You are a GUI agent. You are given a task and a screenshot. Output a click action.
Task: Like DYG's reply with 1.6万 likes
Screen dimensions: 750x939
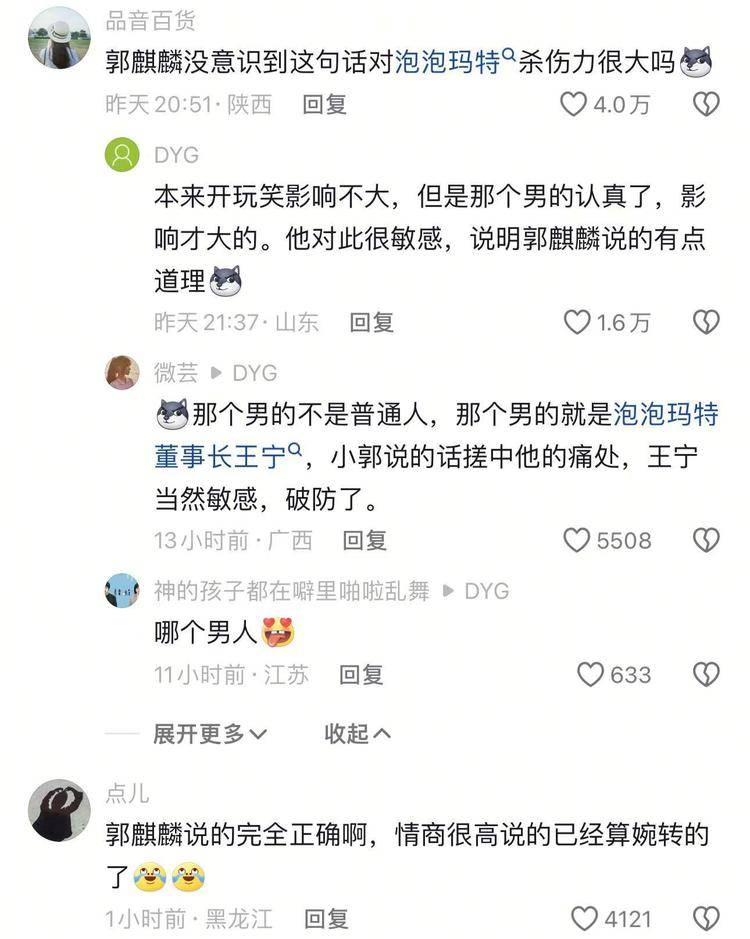[578, 322]
